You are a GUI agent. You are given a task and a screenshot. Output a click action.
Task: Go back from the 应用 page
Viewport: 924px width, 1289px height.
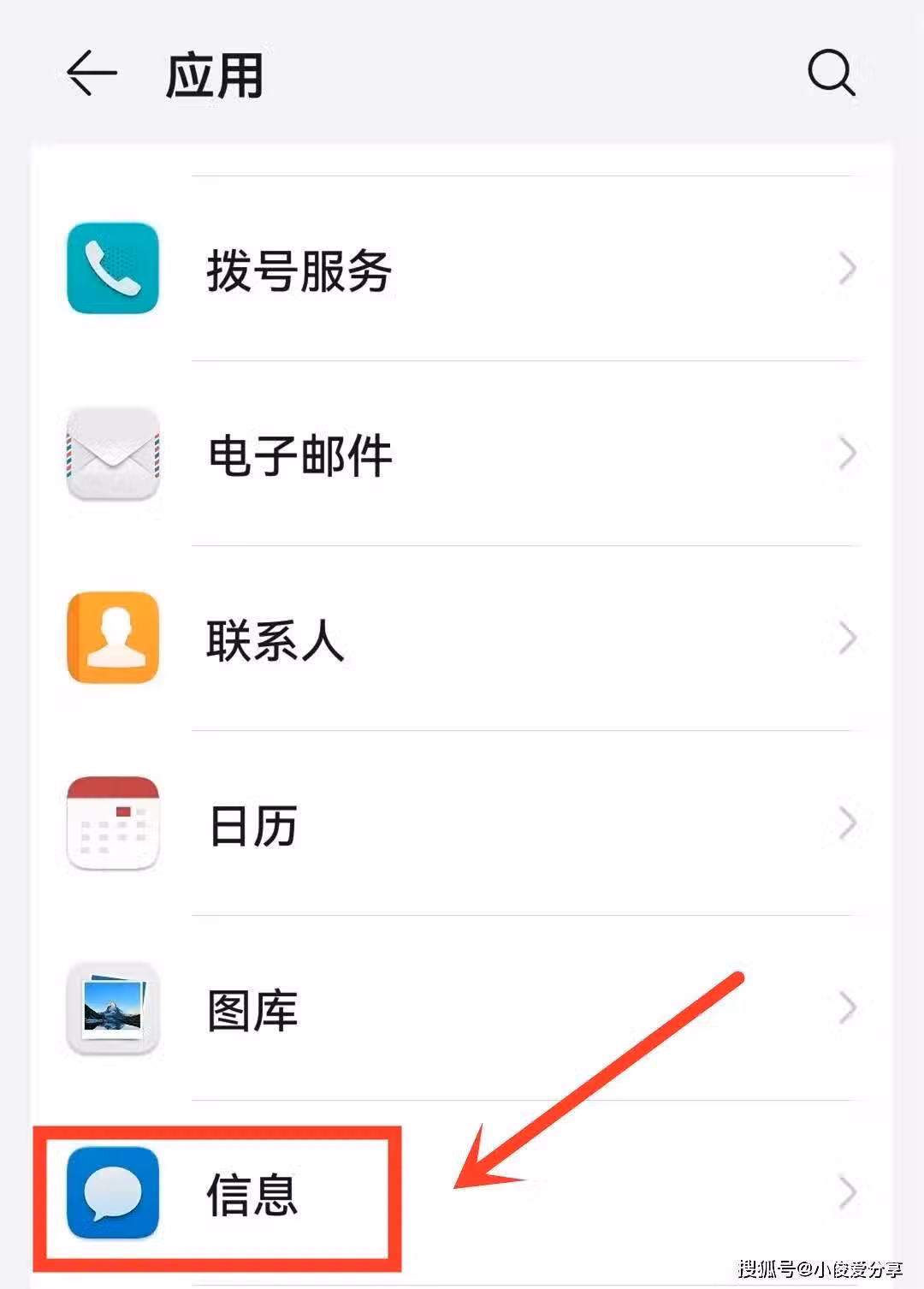point(92,74)
